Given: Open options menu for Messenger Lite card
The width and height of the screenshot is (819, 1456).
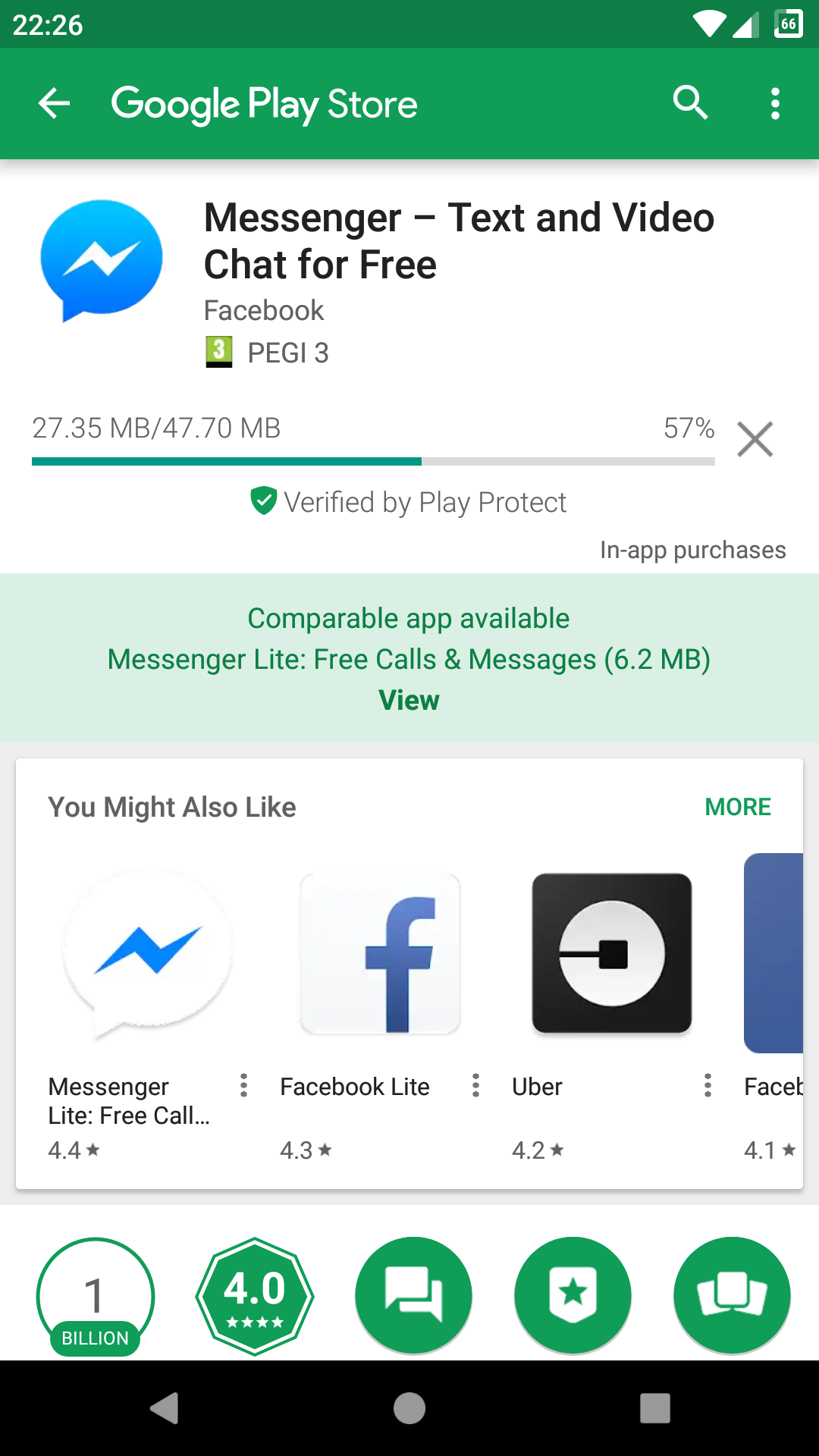Looking at the screenshot, I should click(243, 1085).
